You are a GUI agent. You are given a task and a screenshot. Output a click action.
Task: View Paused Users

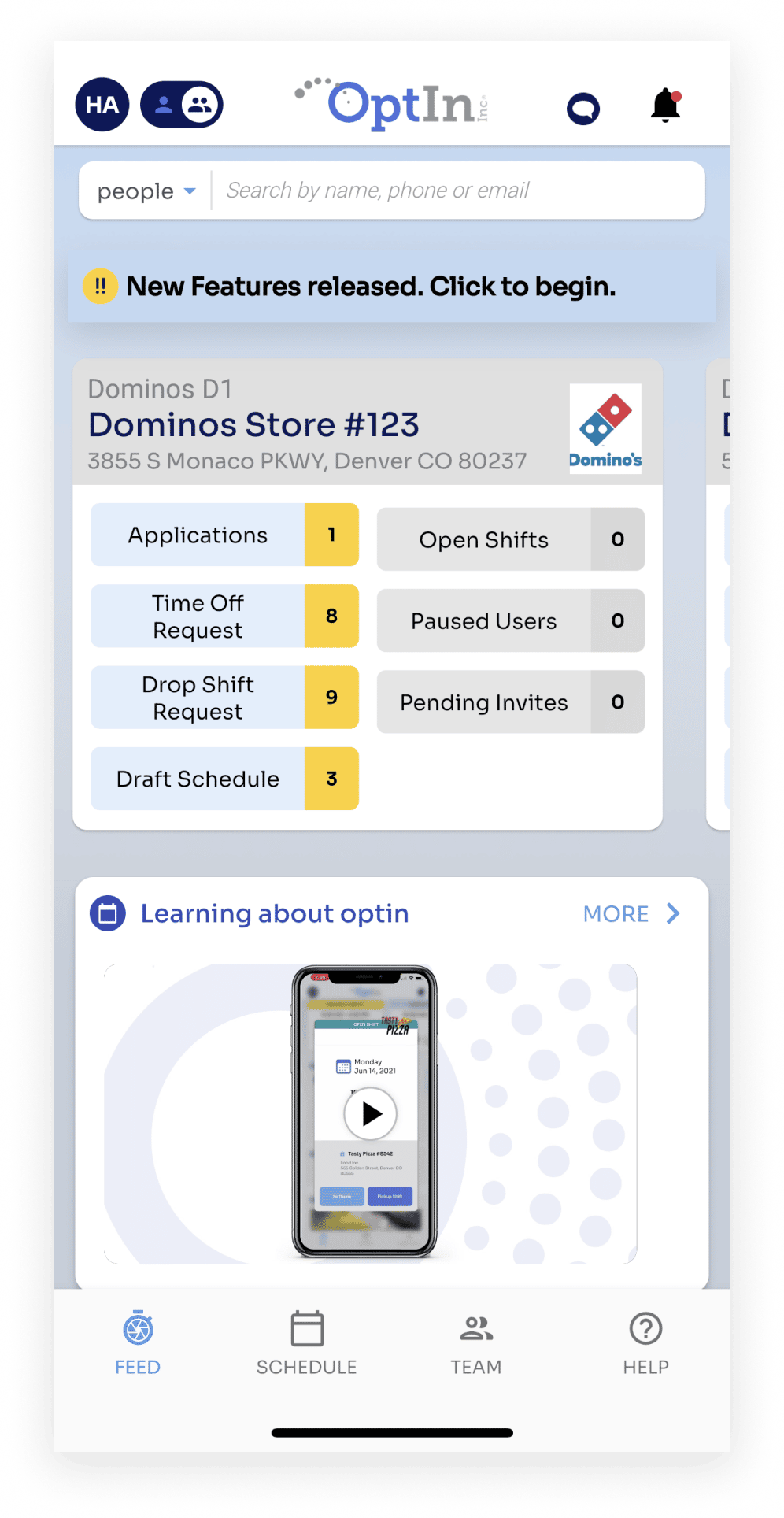pyautogui.click(x=510, y=621)
